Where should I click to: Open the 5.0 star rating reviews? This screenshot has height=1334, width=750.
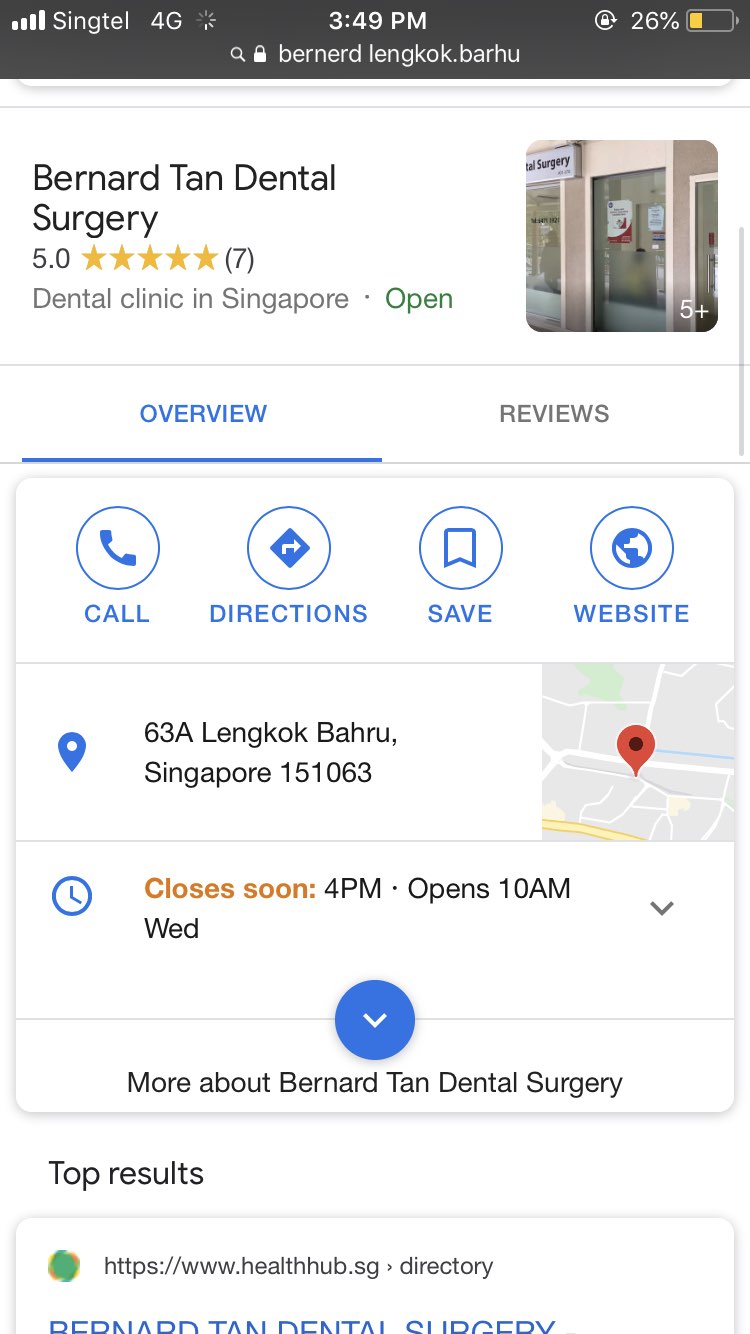point(145,260)
